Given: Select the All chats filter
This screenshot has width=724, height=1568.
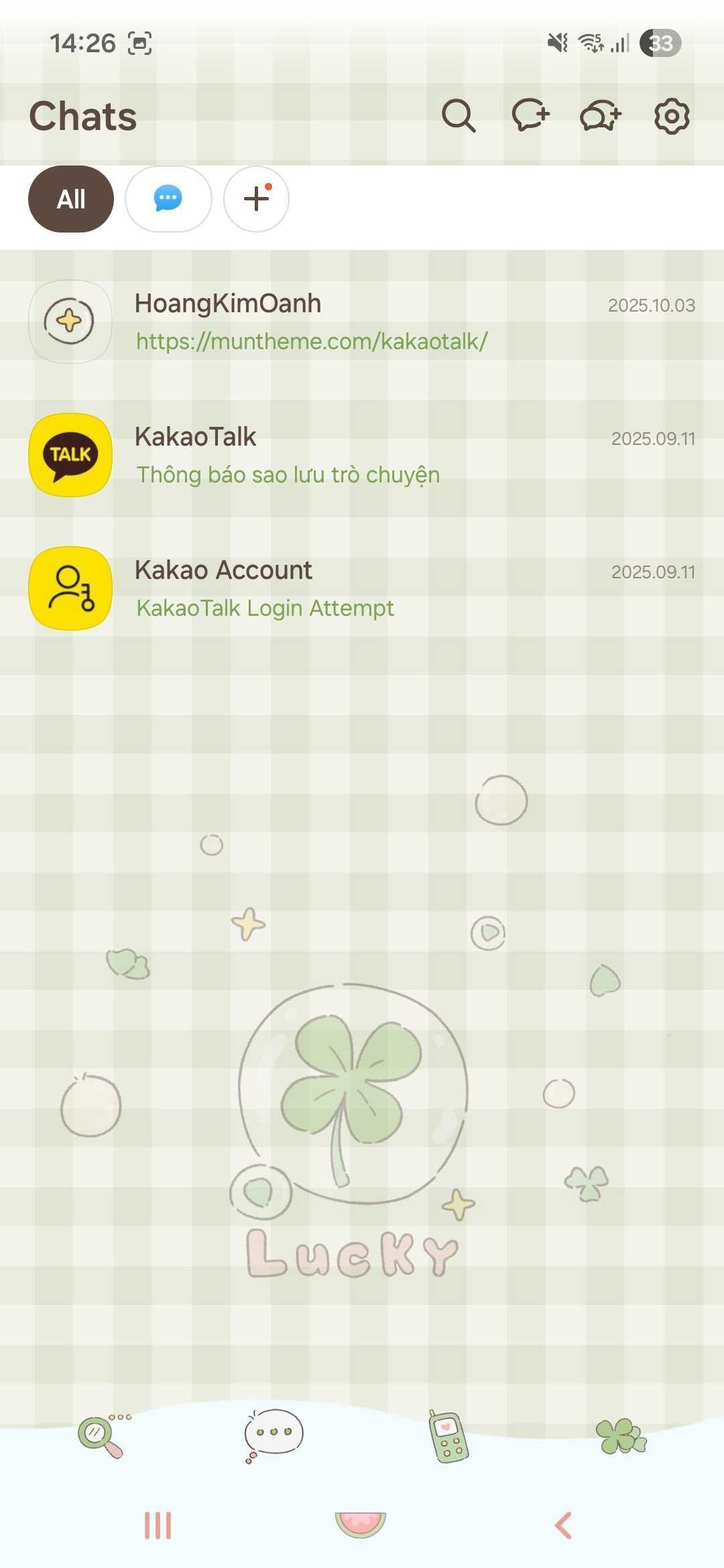Looking at the screenshot, I should coord(71,199).
